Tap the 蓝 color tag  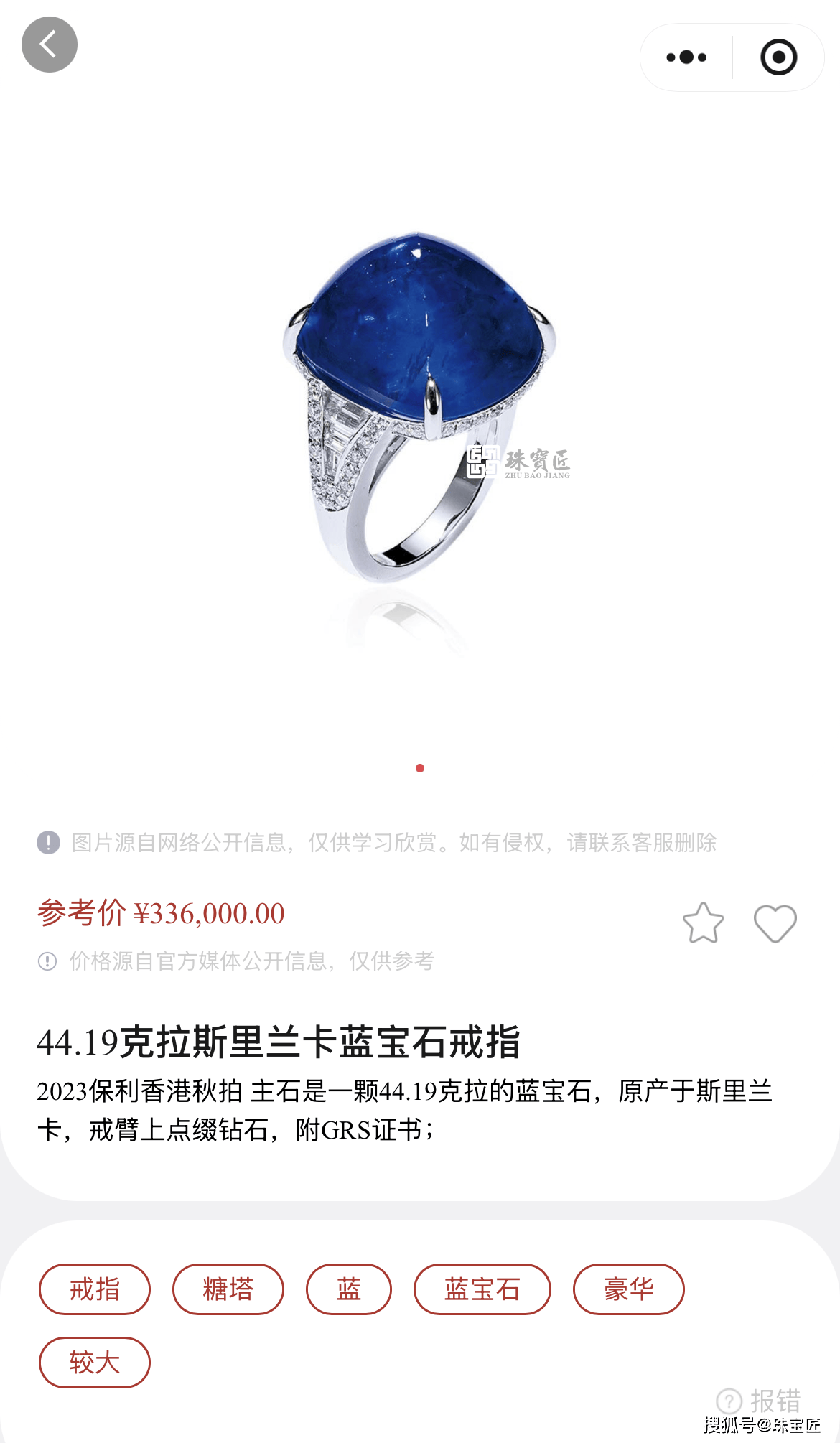(349, 1289)
